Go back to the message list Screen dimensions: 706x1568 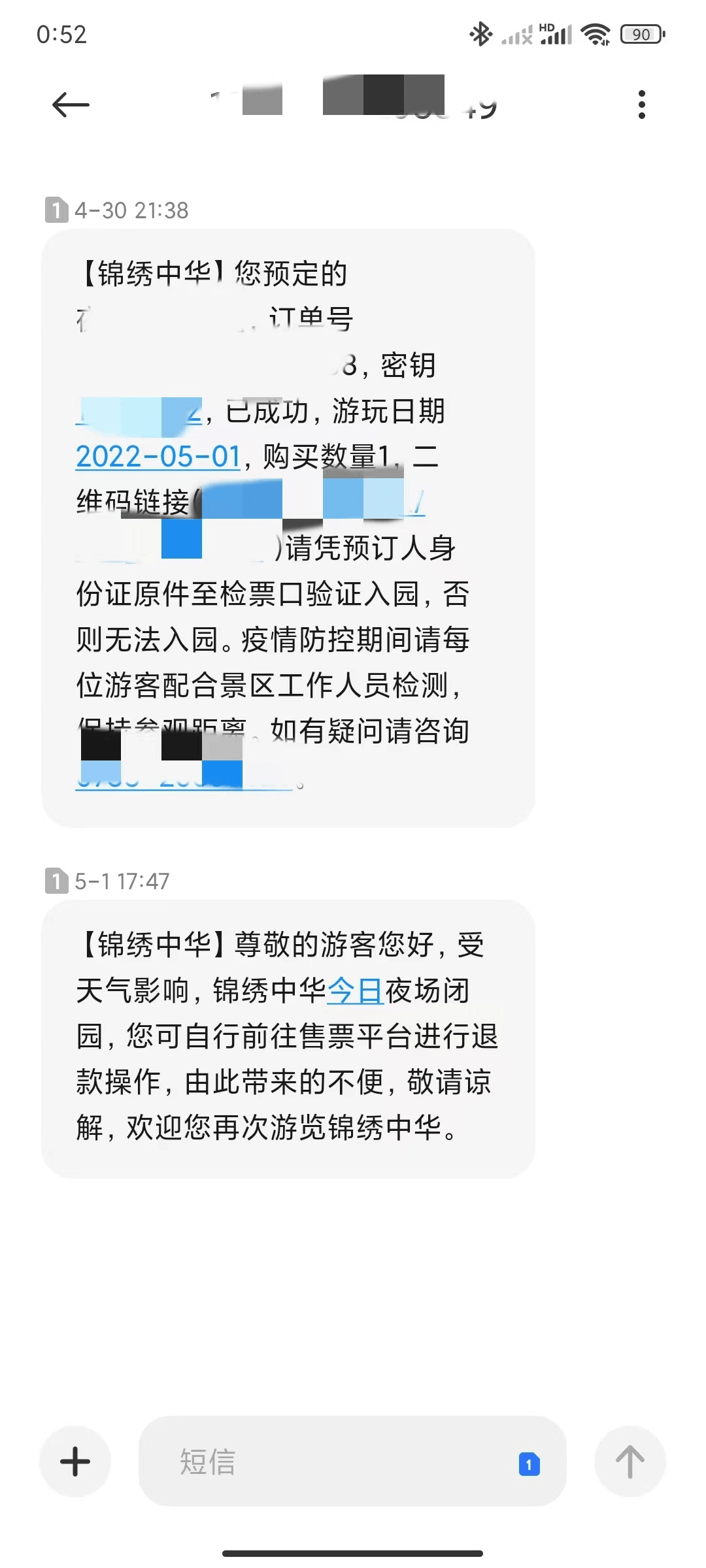click(x=71, y=105)
